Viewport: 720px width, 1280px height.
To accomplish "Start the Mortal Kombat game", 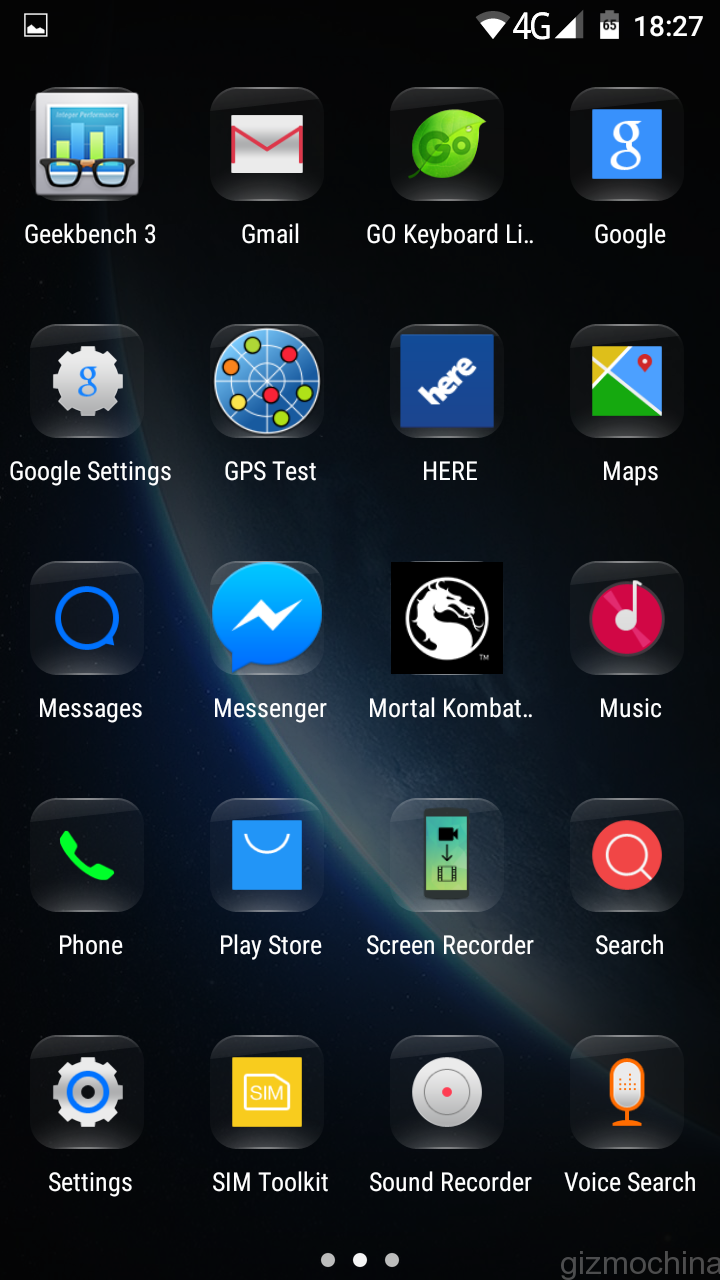I will [x=447, y=618].
